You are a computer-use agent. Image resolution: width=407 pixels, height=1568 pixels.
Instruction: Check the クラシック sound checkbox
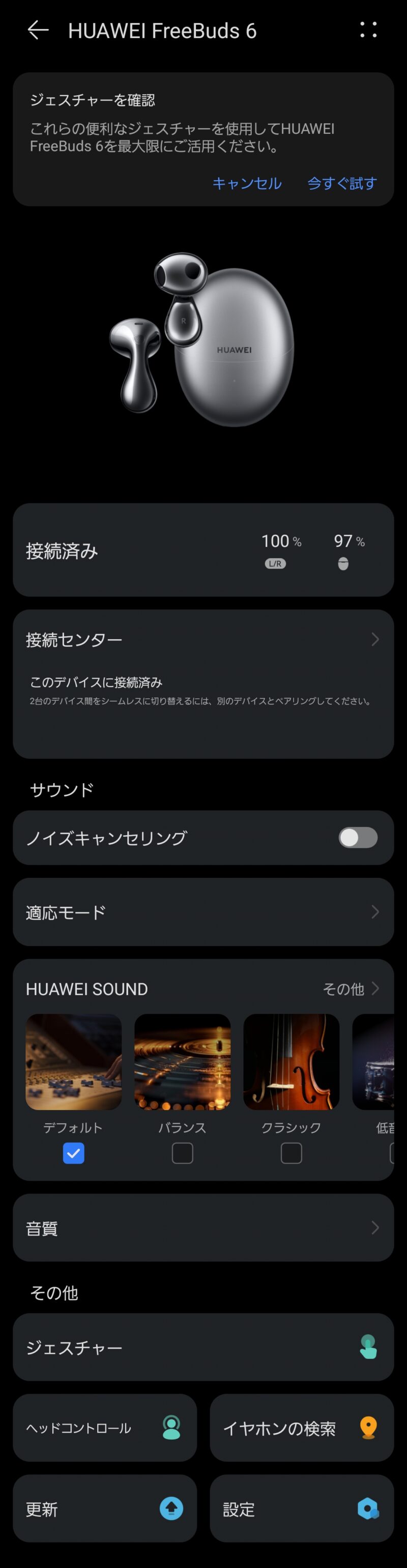tap(292, 1153)
